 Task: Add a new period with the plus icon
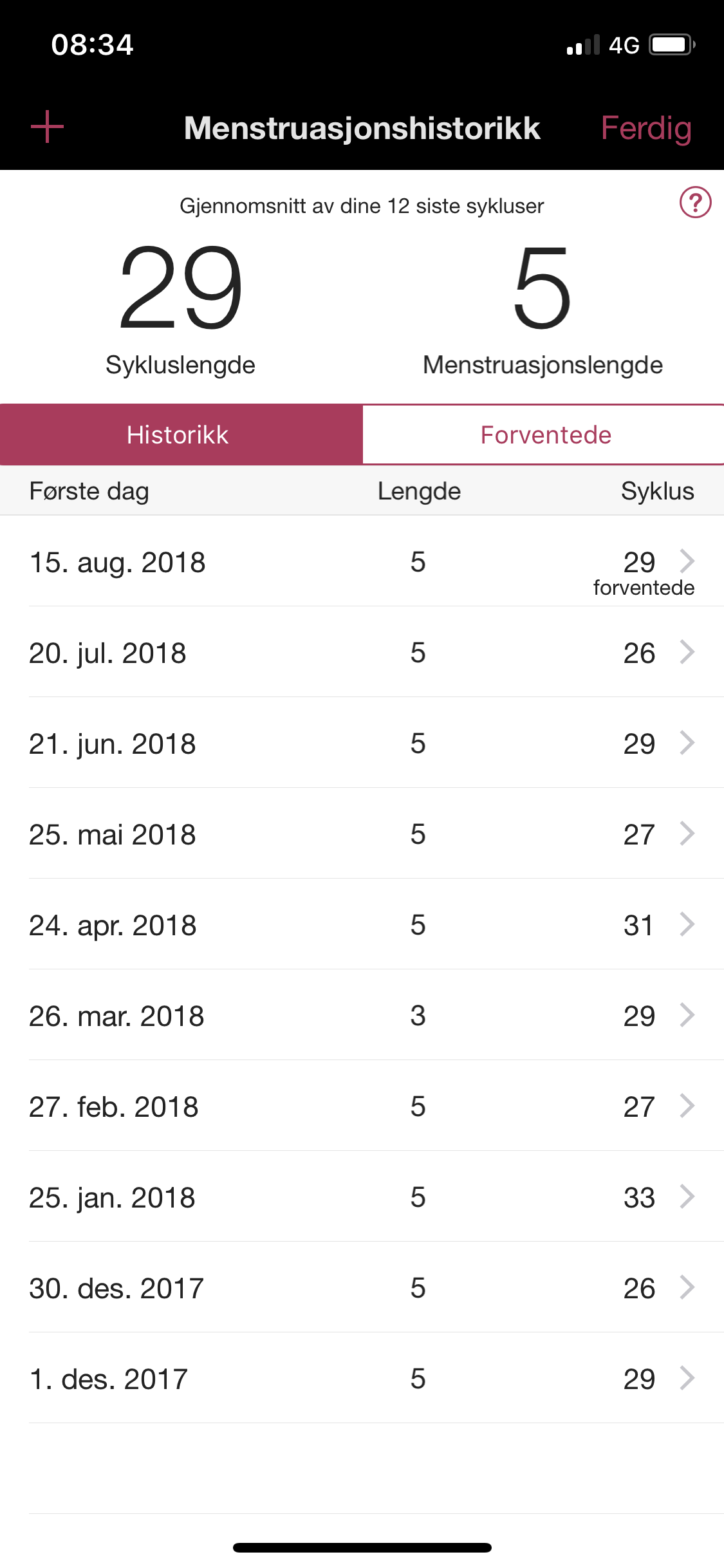47,127
